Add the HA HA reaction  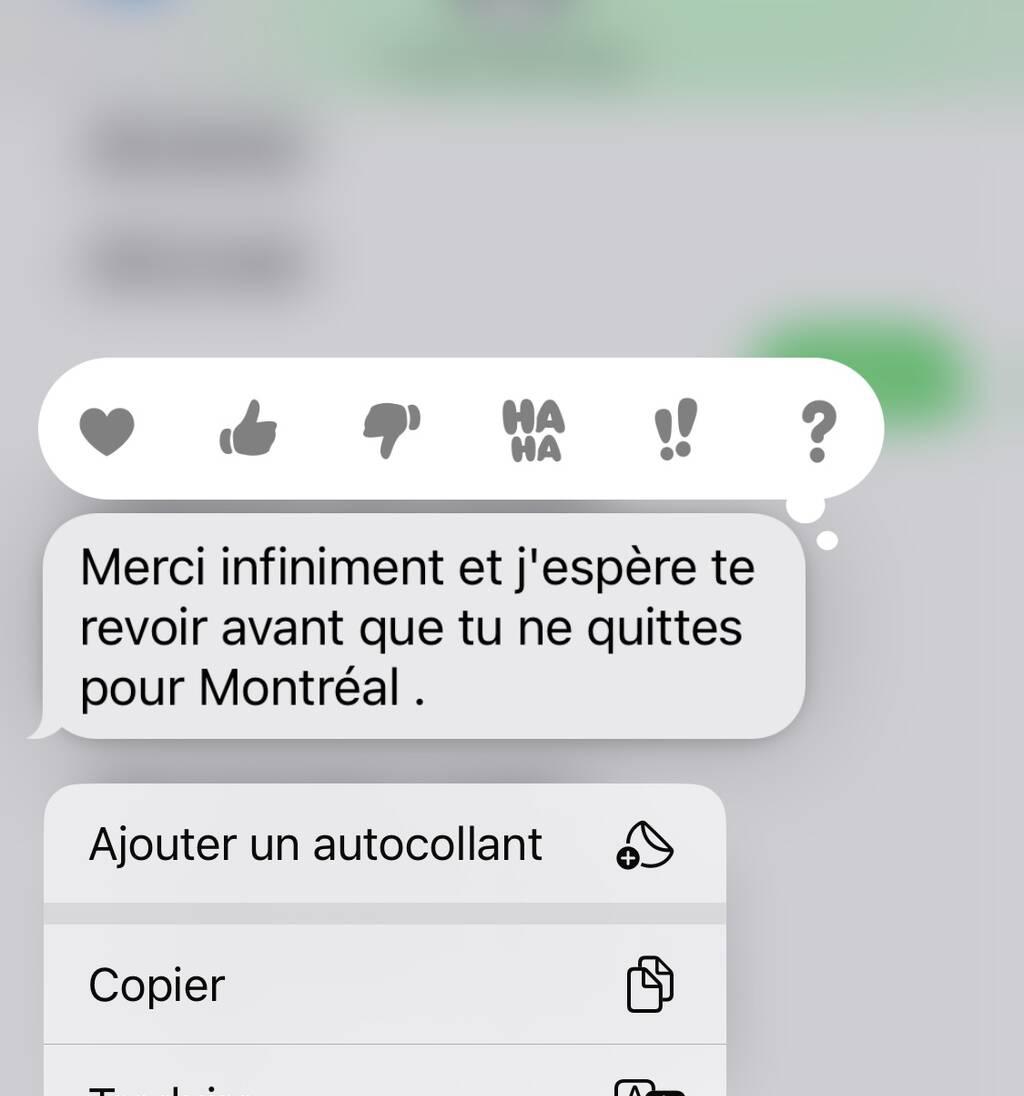533,431
